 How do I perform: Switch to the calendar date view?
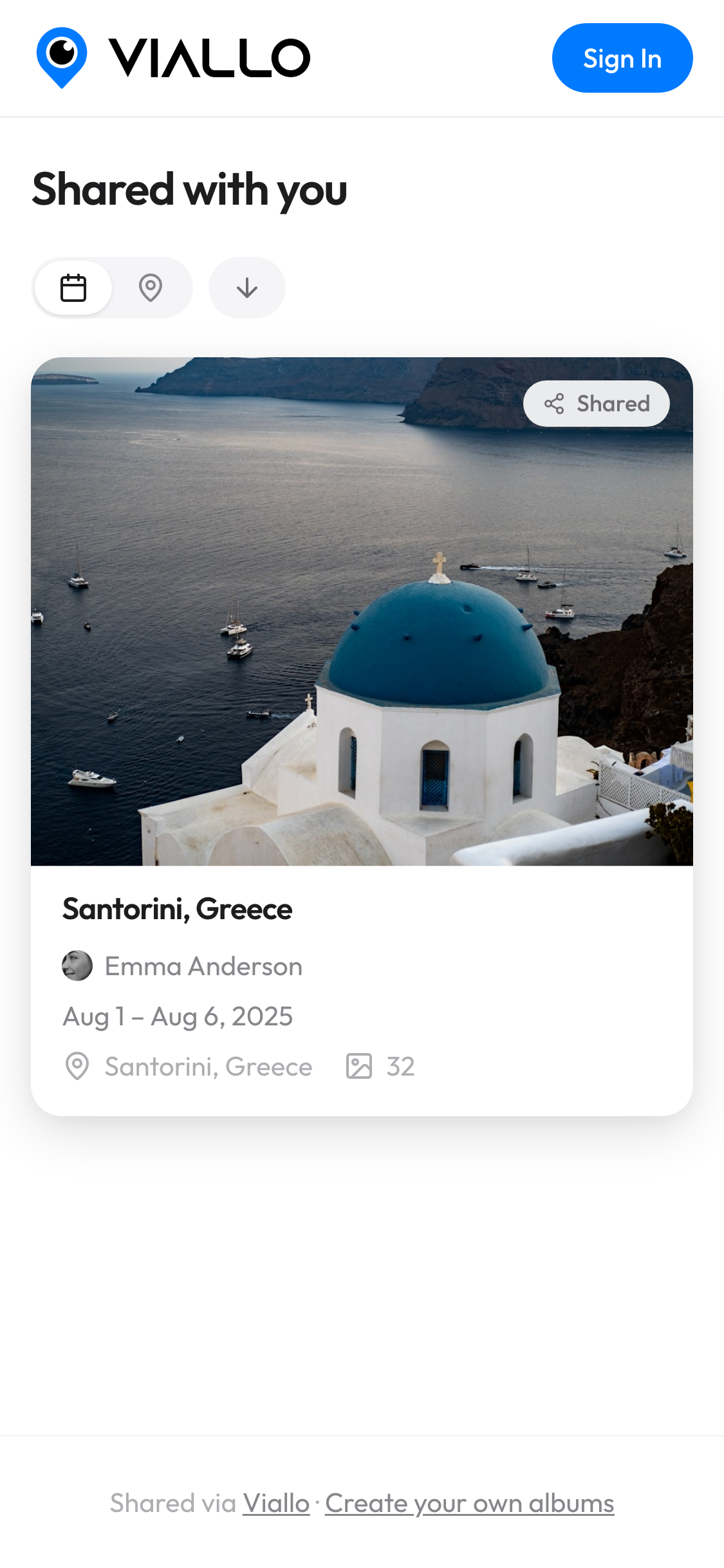click(73, 288)
